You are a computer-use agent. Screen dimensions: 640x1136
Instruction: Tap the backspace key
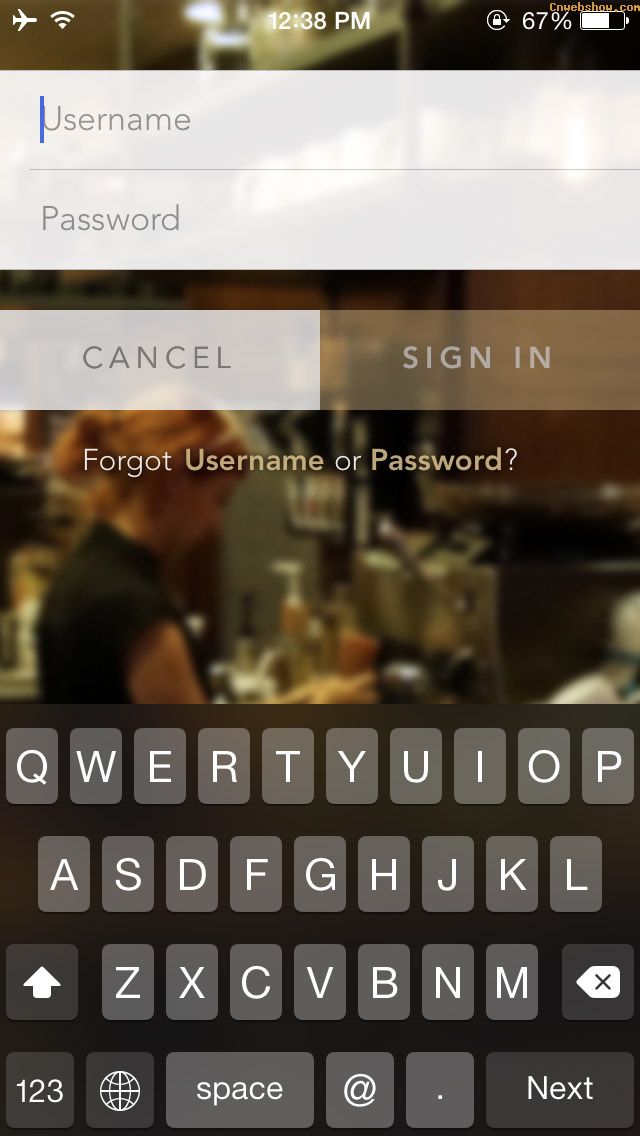[598, 983]
